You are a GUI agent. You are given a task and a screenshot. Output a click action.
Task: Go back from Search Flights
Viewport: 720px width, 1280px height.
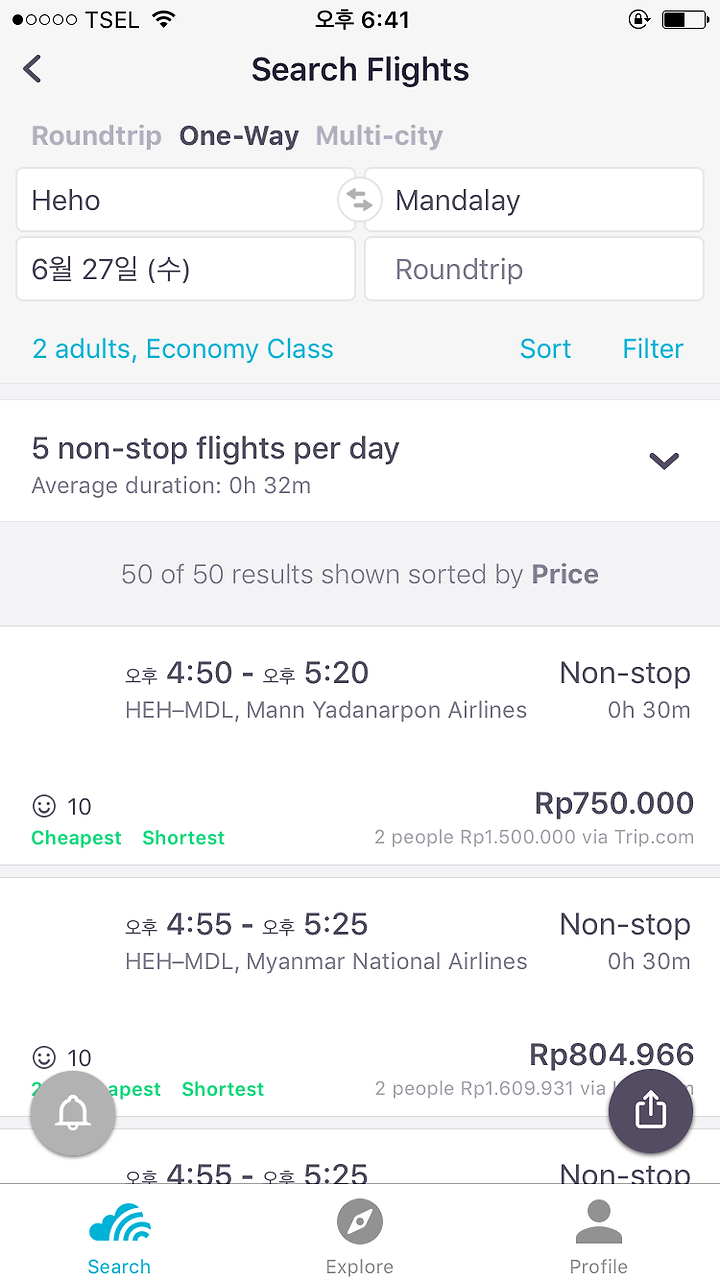pos(33,69)
